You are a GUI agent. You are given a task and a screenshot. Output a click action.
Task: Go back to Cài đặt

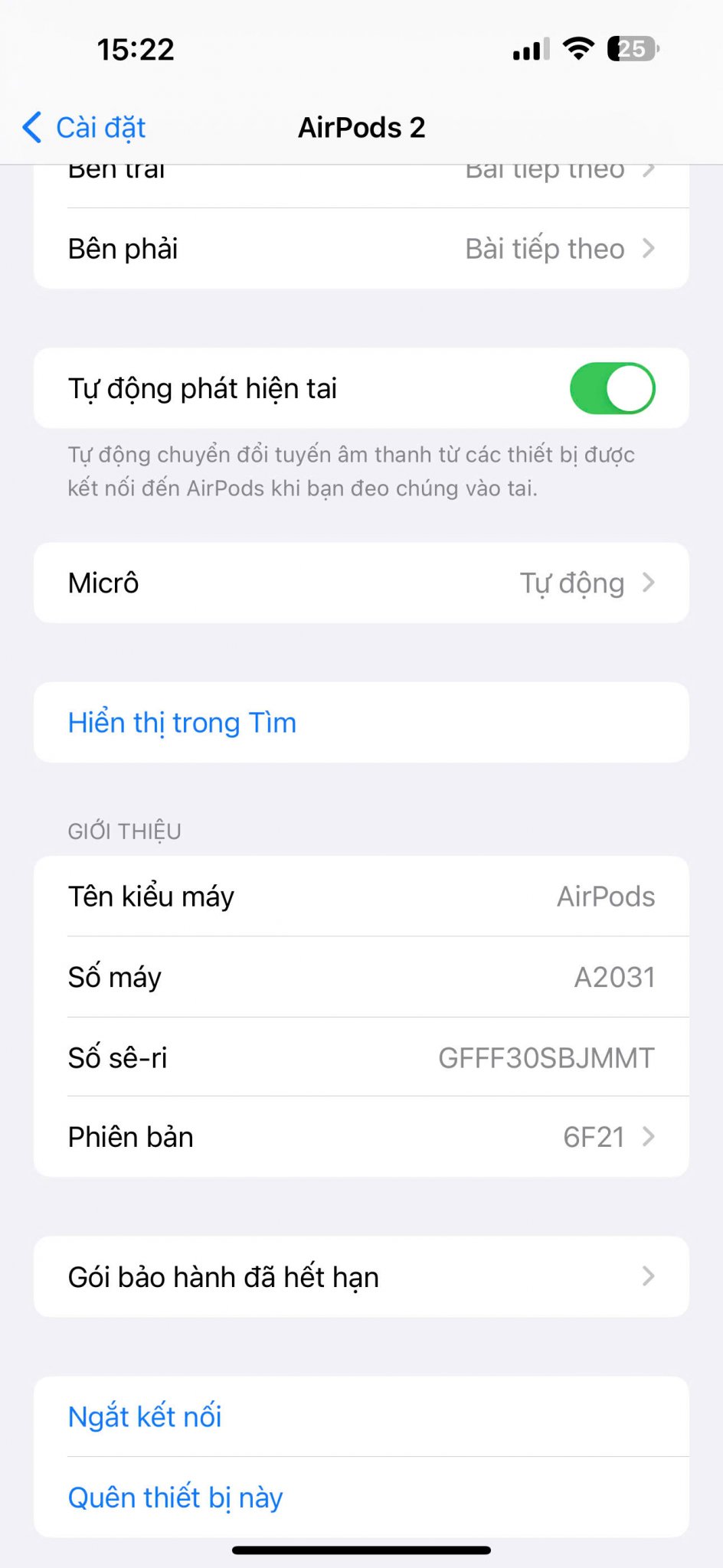(84, 128)
